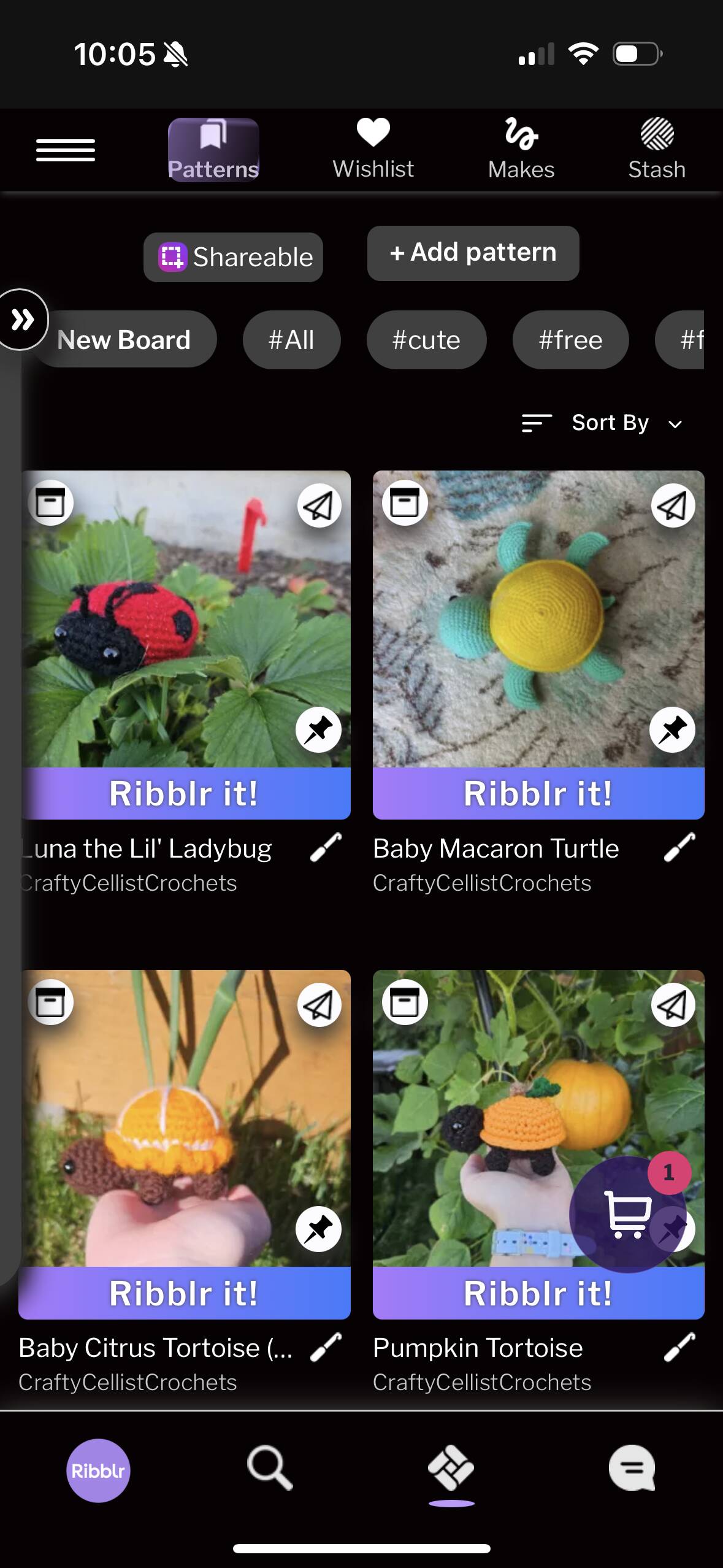The height and width of the screenshot is (1568, 723).
Task: Add a new pattern
Action: (x=473, y=253)
